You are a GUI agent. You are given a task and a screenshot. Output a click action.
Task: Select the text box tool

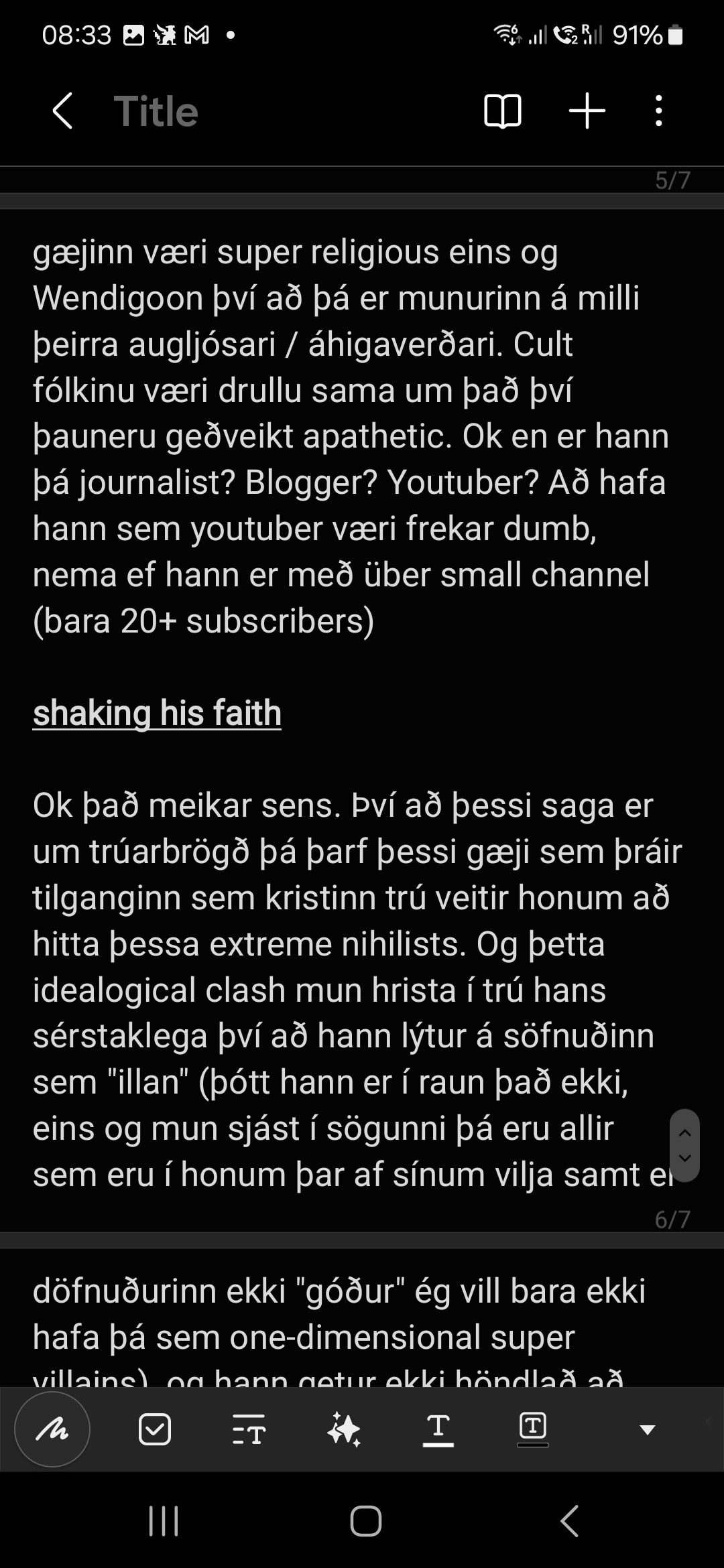coord(533,1428)
